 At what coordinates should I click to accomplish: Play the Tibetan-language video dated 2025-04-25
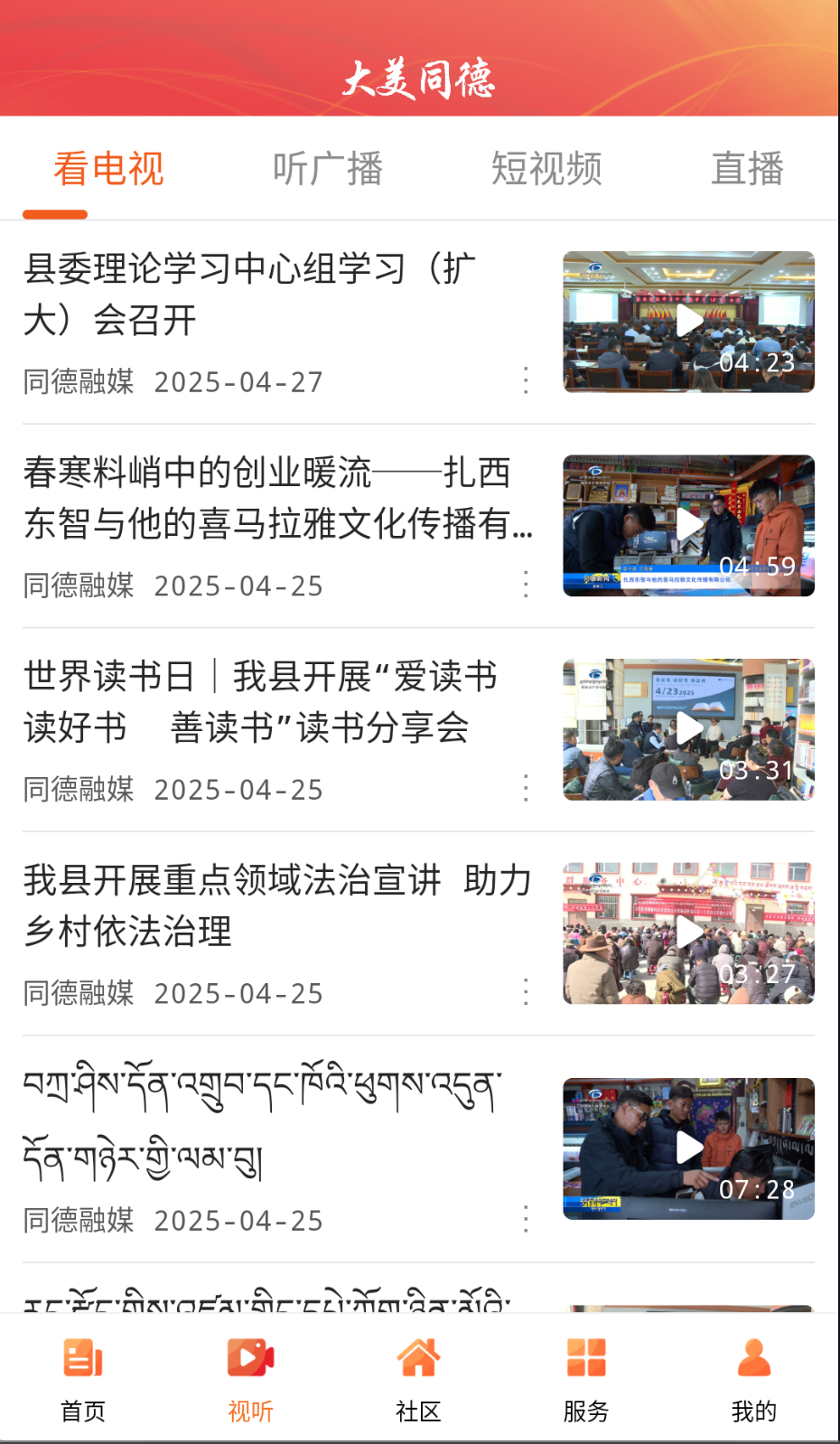[x=689, y=1148]
